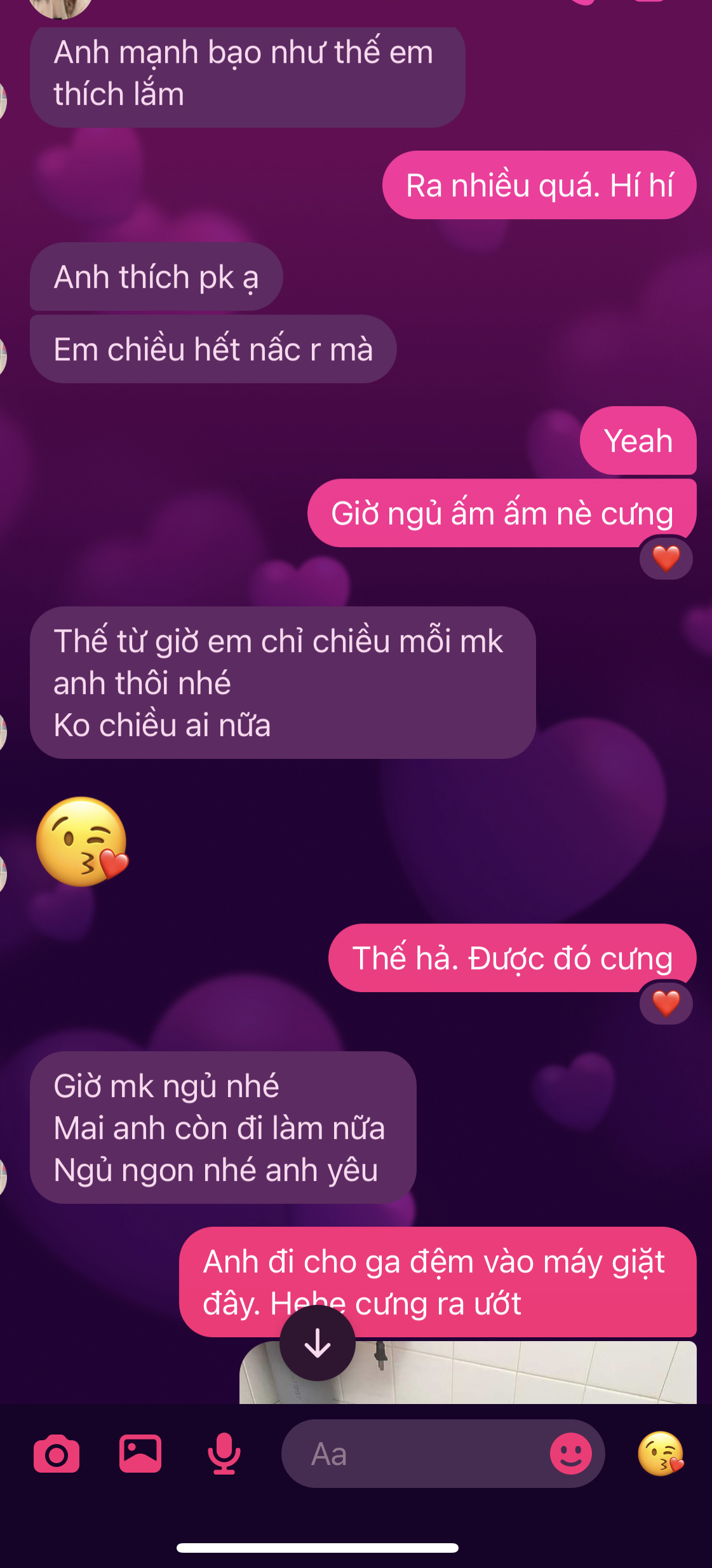The image size is (712, 1568).
Task: Jump to latest messages with down arrow
Action: pos(318,1344)
